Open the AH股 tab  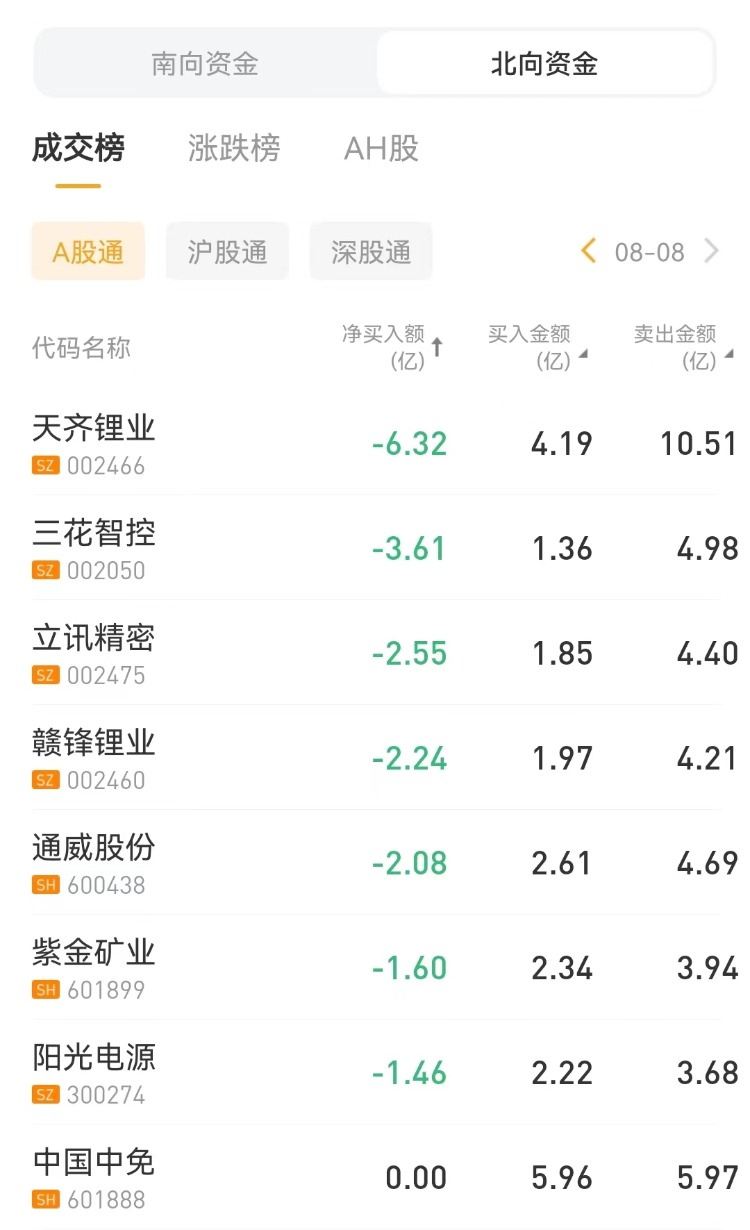pyautogui.click(x=381, y=149)
